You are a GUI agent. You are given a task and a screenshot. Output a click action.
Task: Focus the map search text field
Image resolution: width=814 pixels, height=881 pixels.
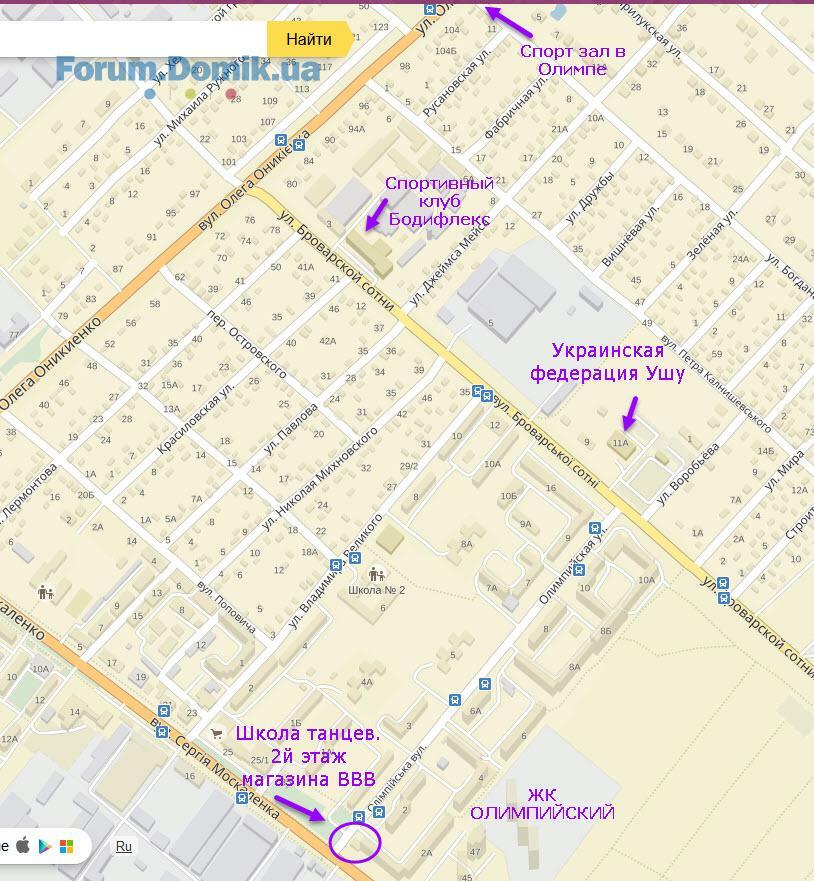click(130, 39)
